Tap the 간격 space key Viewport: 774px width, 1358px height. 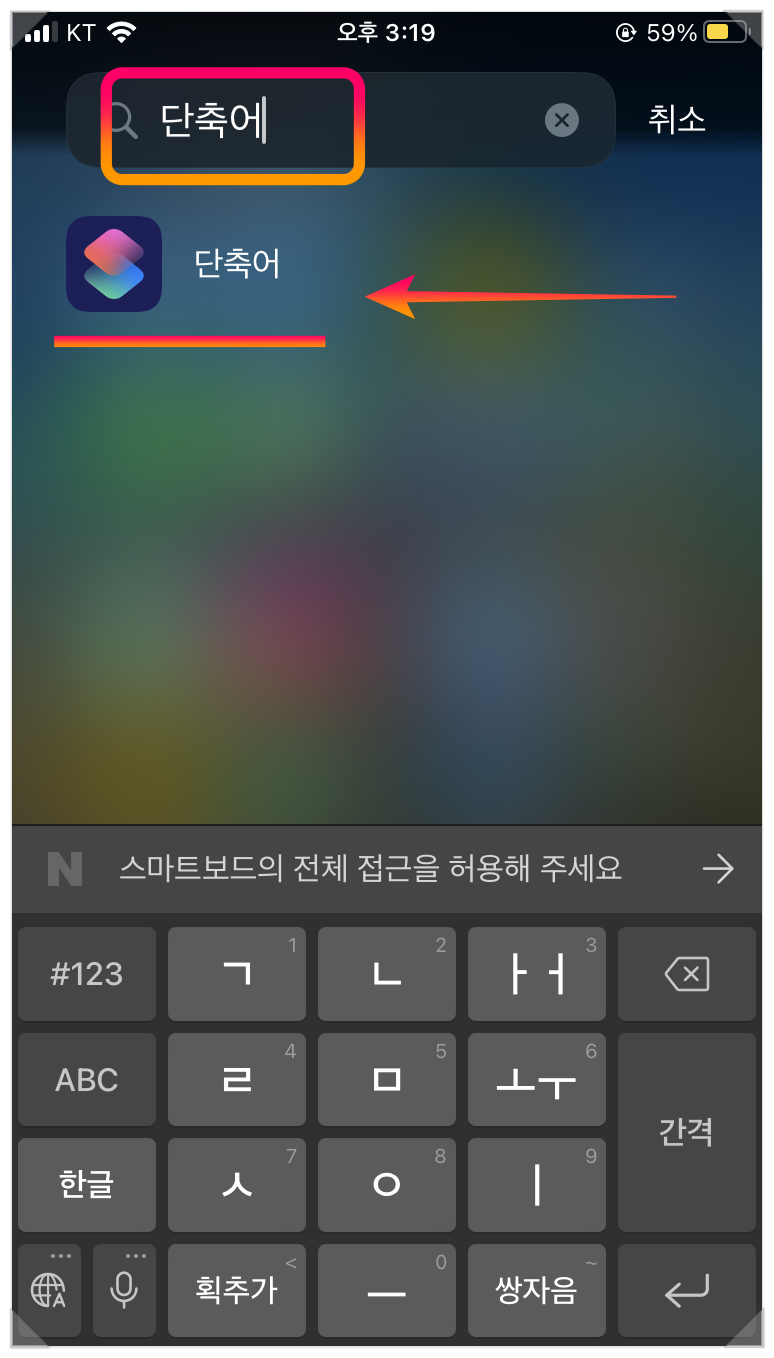coord(687,1132)
